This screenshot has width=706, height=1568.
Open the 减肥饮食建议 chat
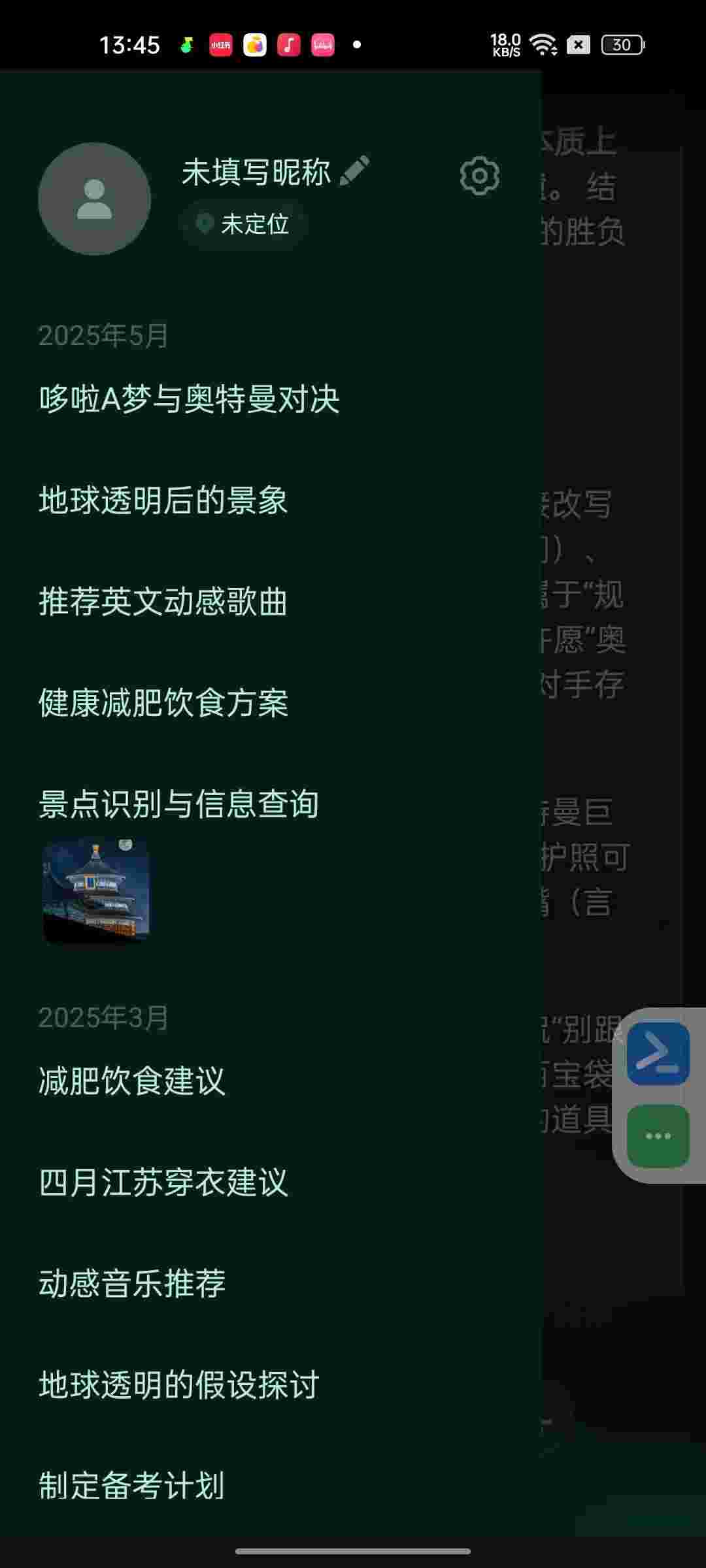(131, 1081)
